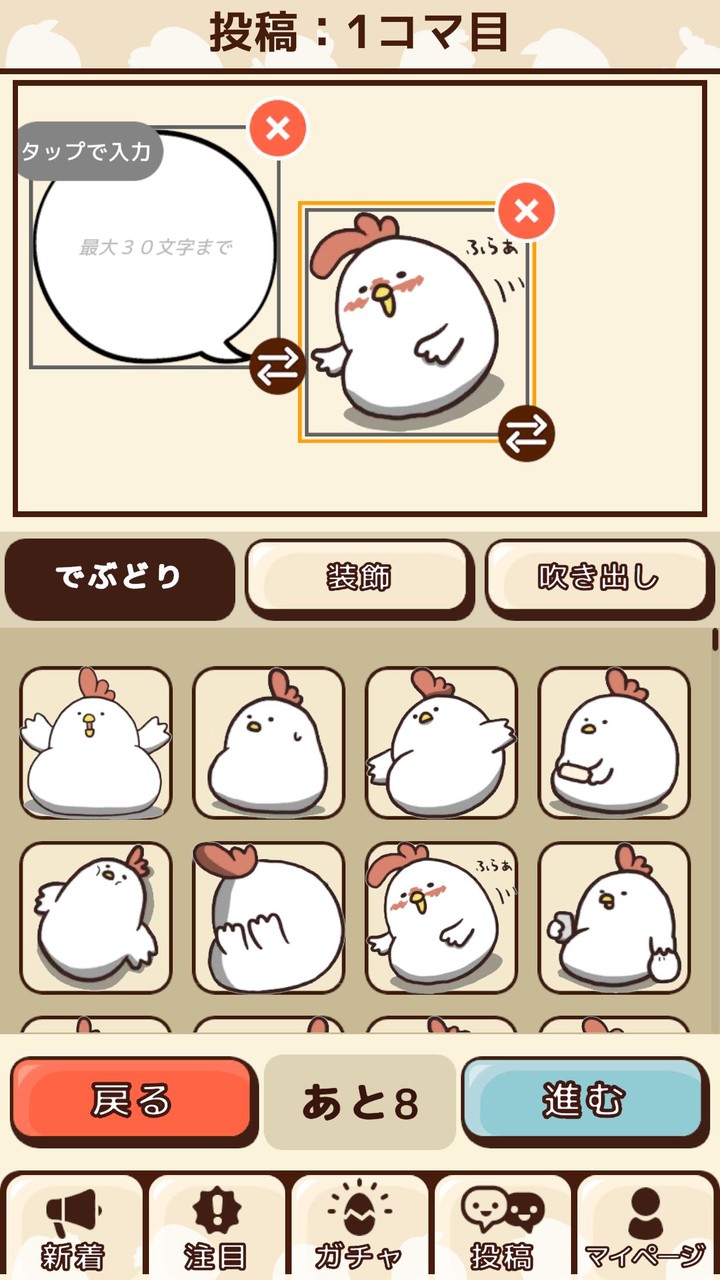Select the でぶどり tab
The image size is (720, 1280).
(x=120, y=579)
